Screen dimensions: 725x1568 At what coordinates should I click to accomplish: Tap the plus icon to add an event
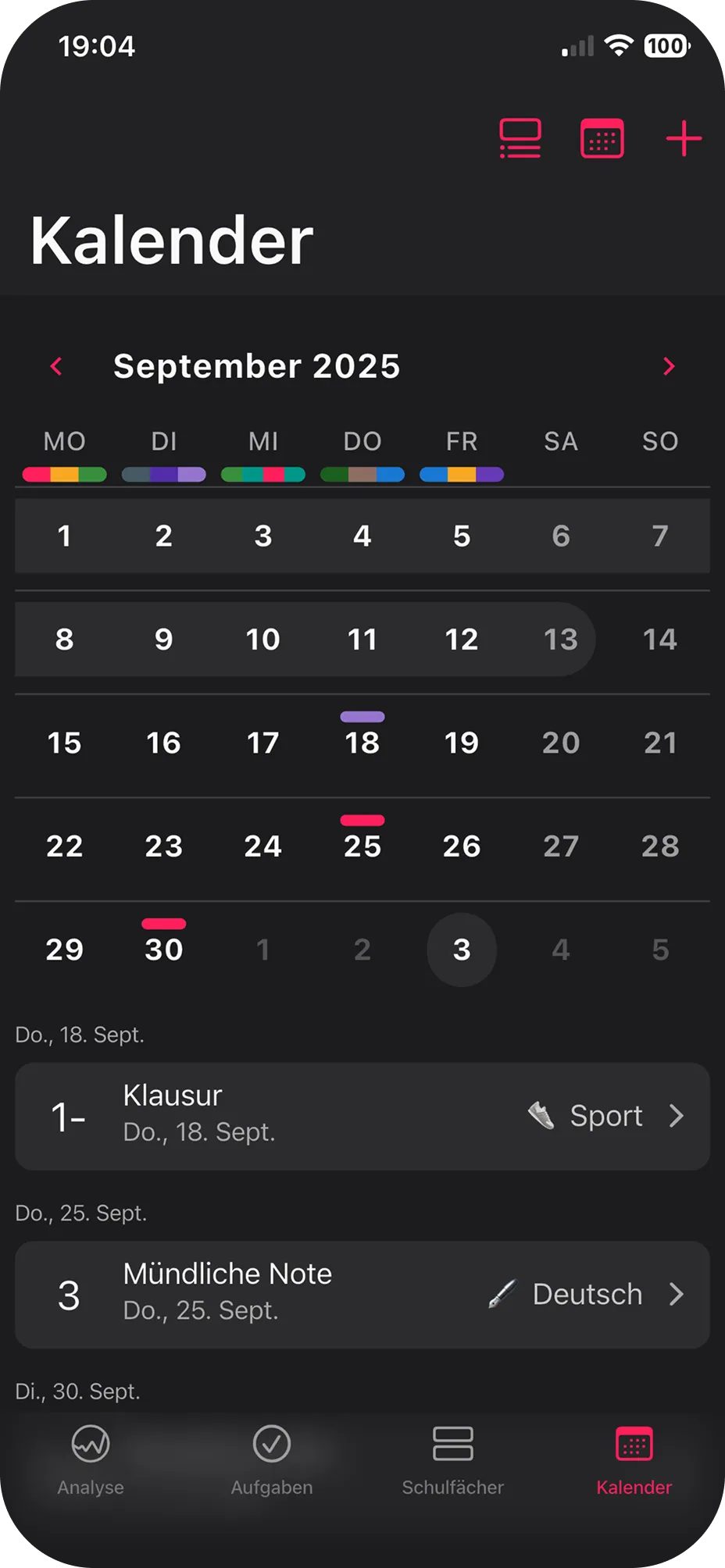[684, 138]
